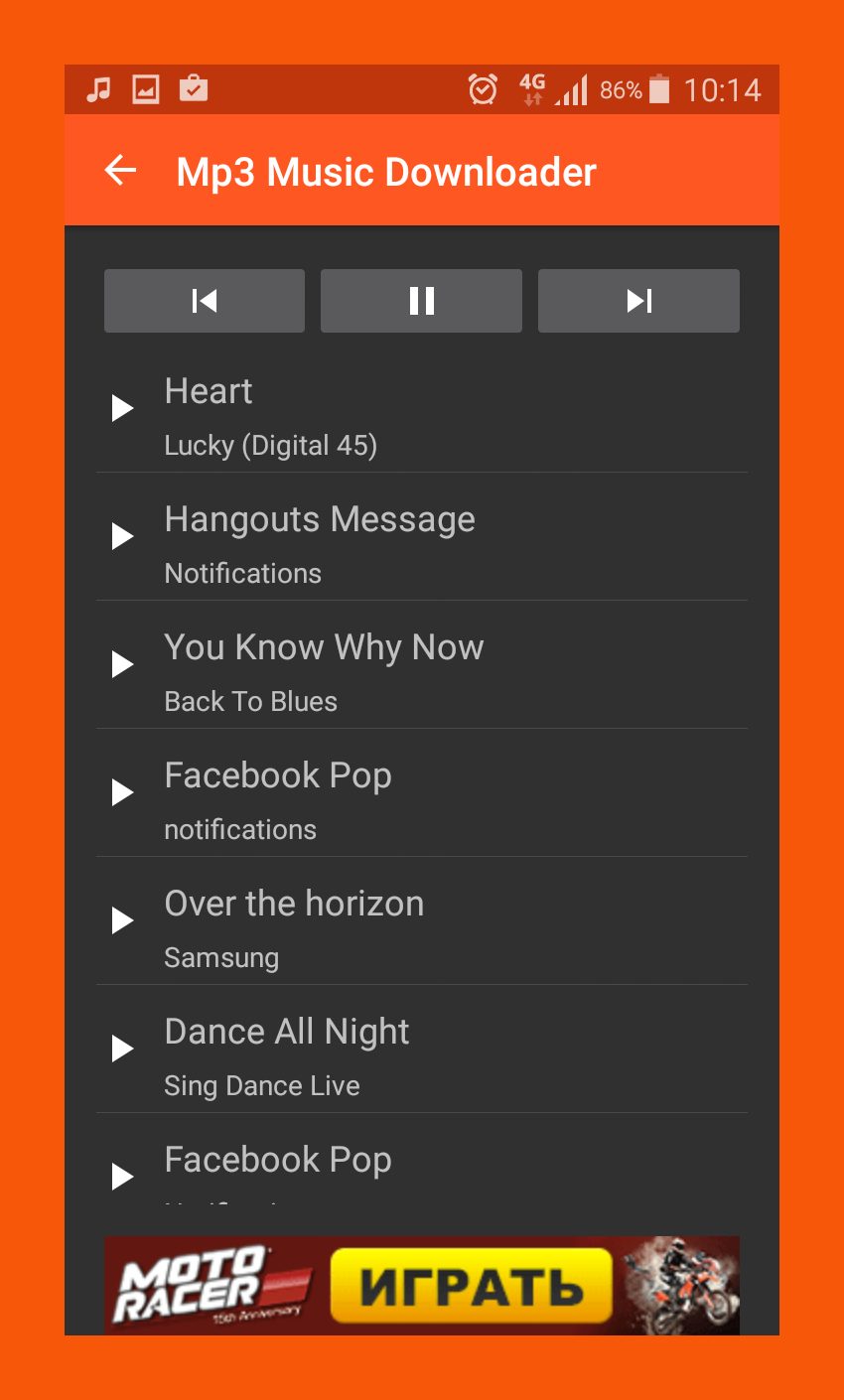Open the Moto Racer ad banner
844x1400 pixels.
422,1285
